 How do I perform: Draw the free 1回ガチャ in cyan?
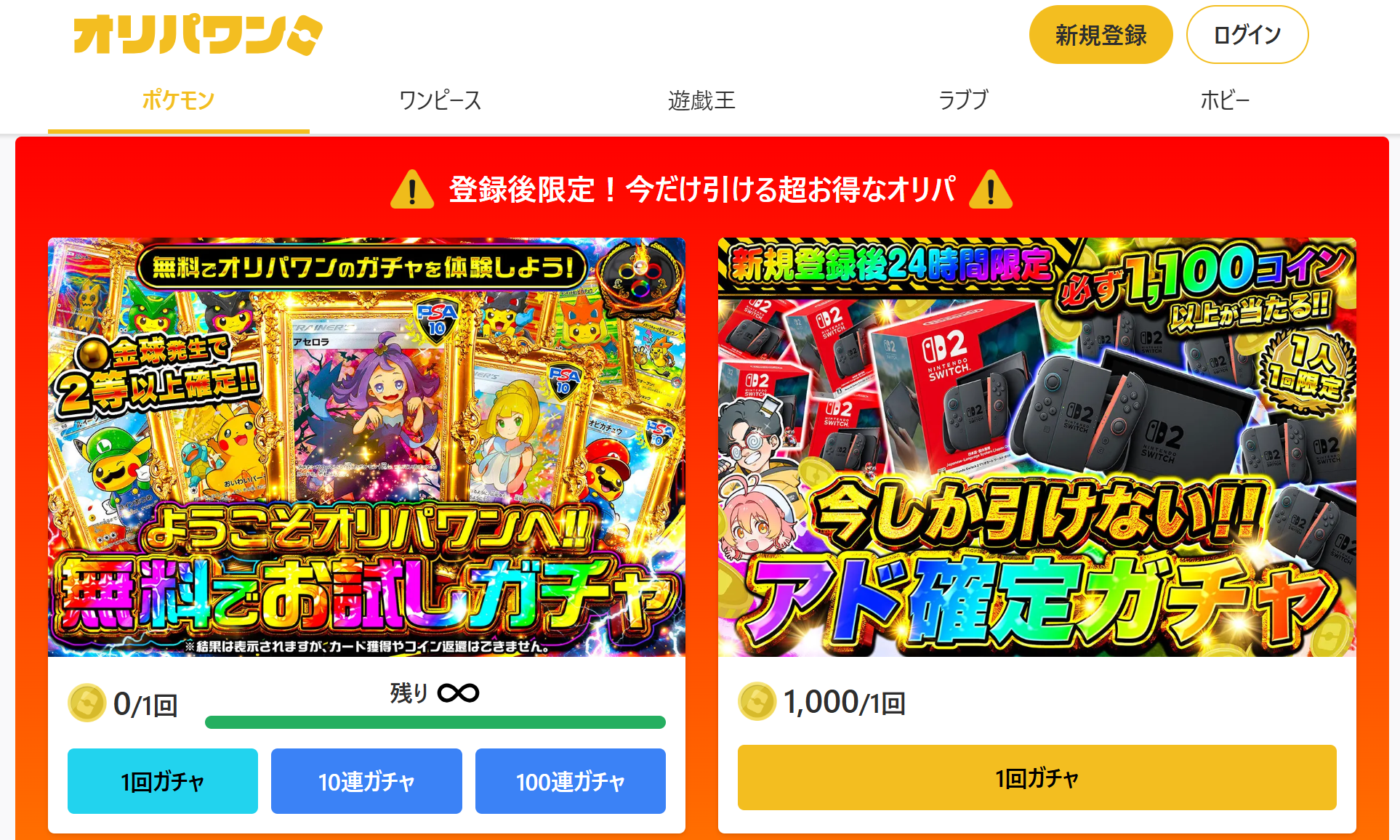(163, 781)
